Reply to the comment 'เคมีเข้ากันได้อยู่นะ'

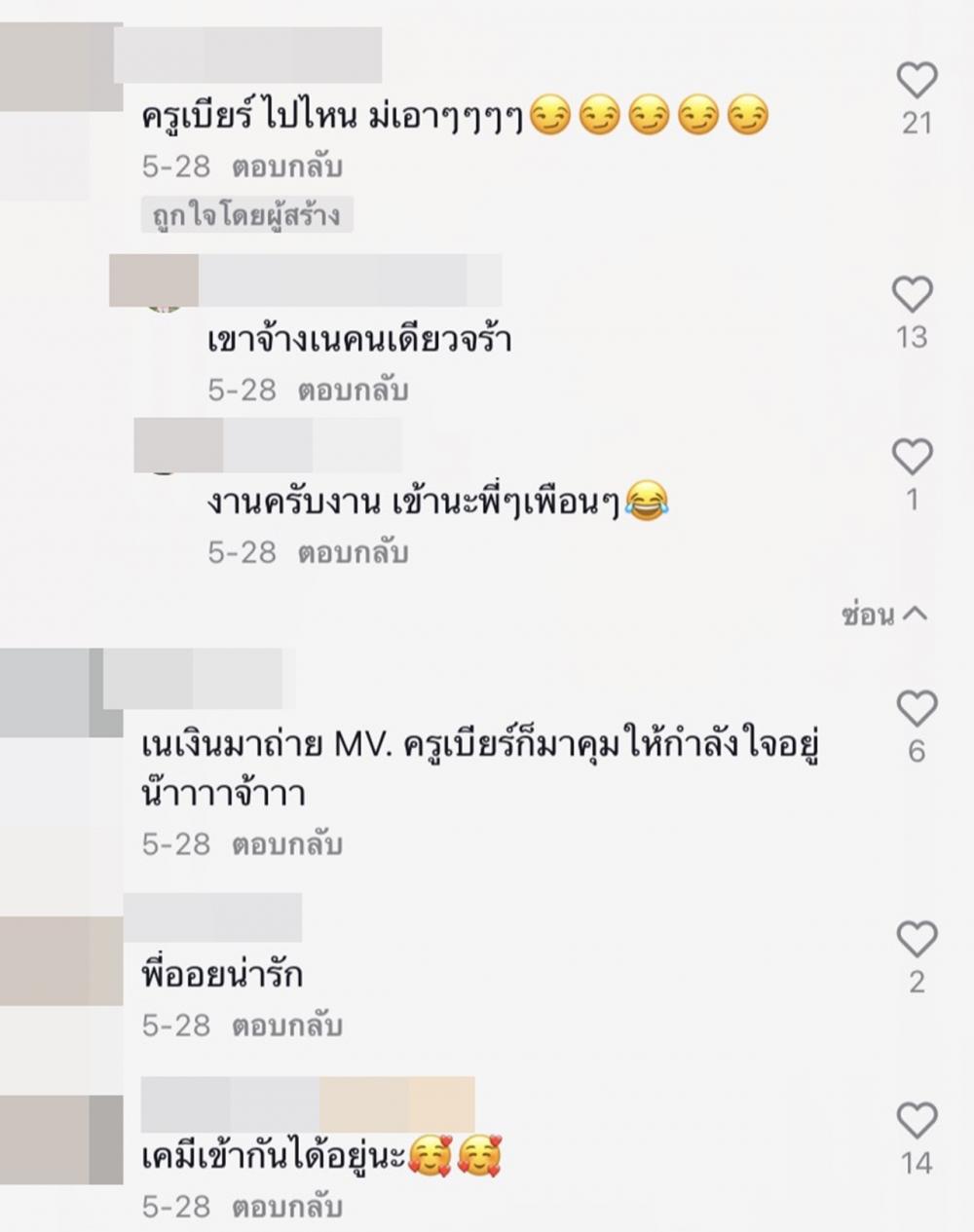click(x=286, y=1208)
